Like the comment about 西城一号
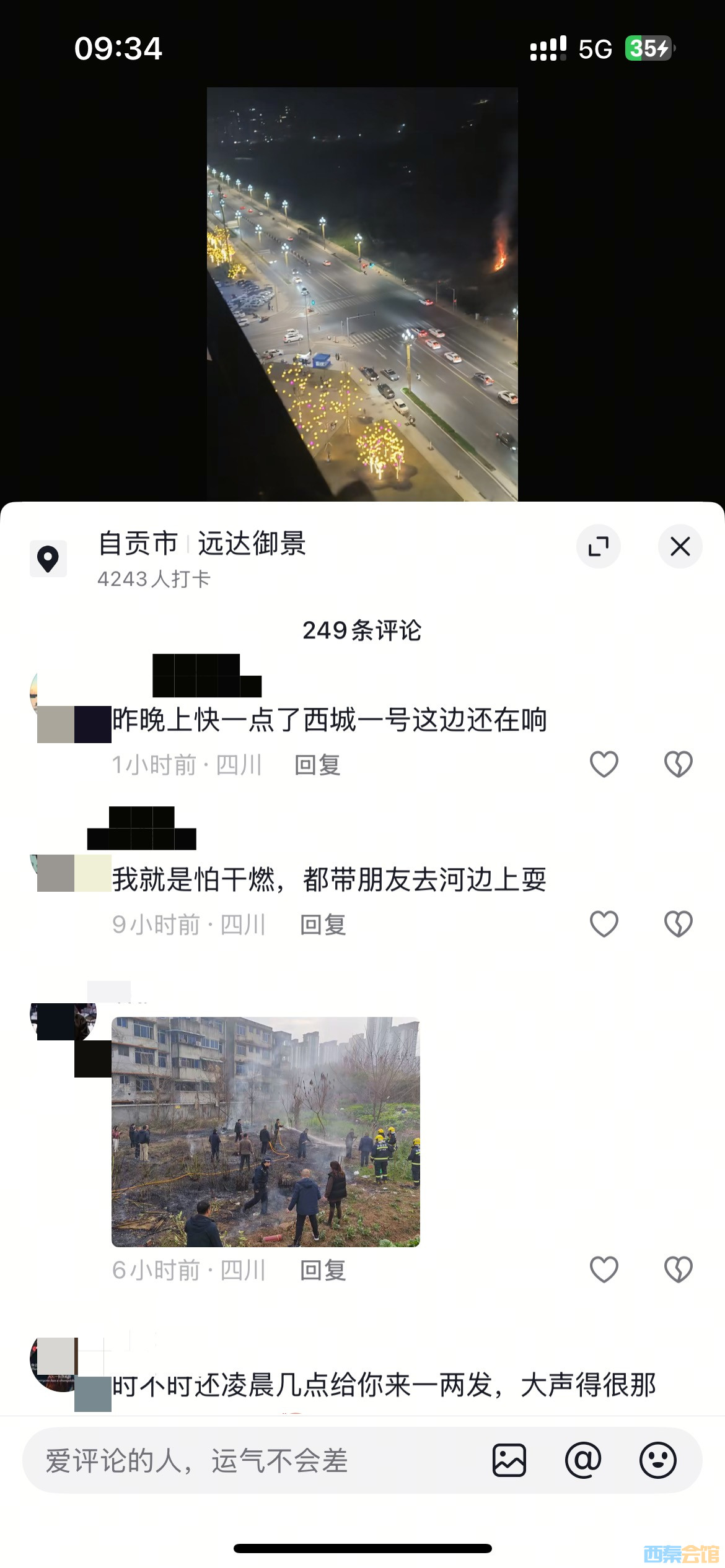 [604, 764]
